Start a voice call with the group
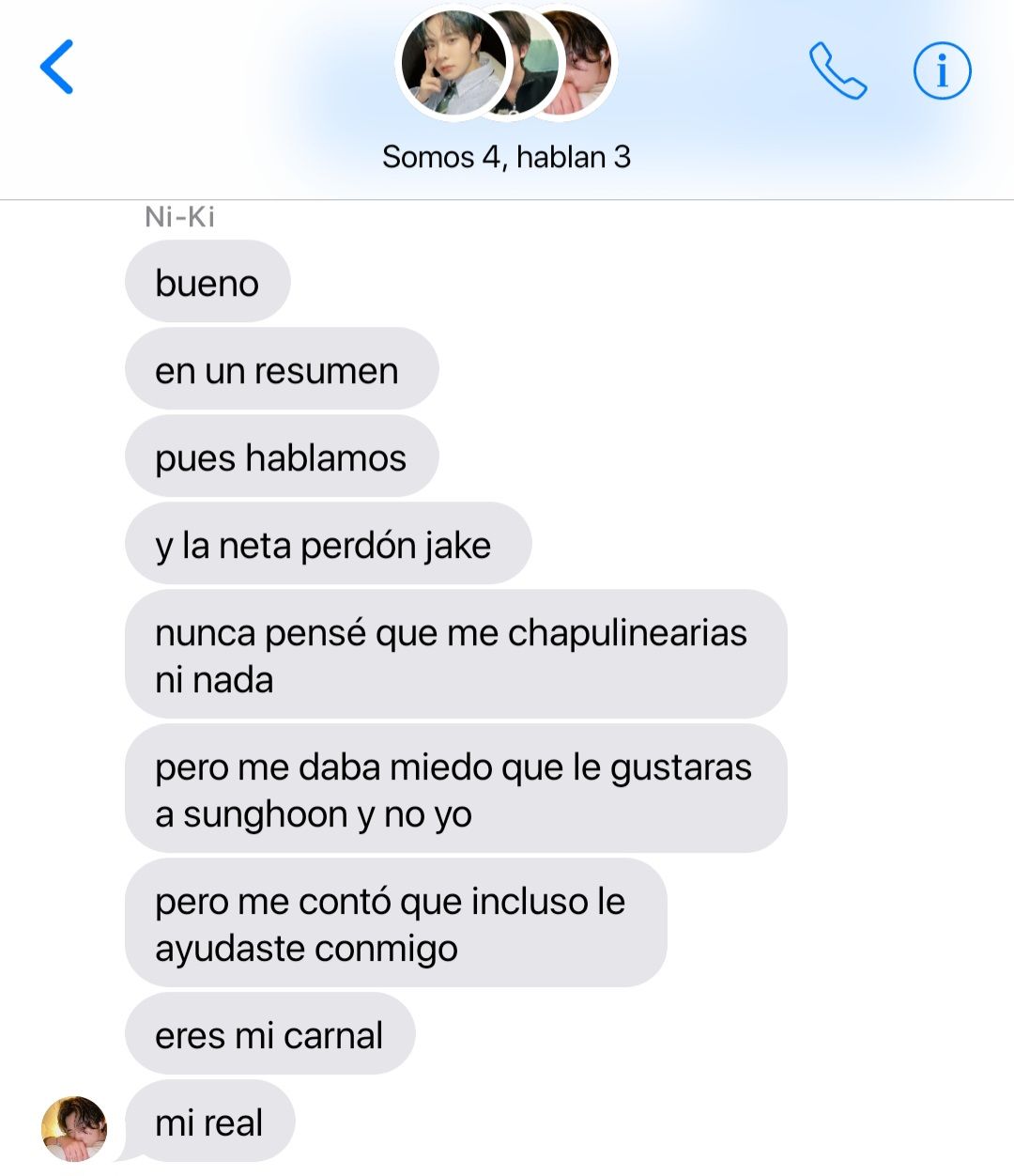Image resolution: width=1014 pixels, height=1176 pixels. pyautogui.click(x=837, y=70)
